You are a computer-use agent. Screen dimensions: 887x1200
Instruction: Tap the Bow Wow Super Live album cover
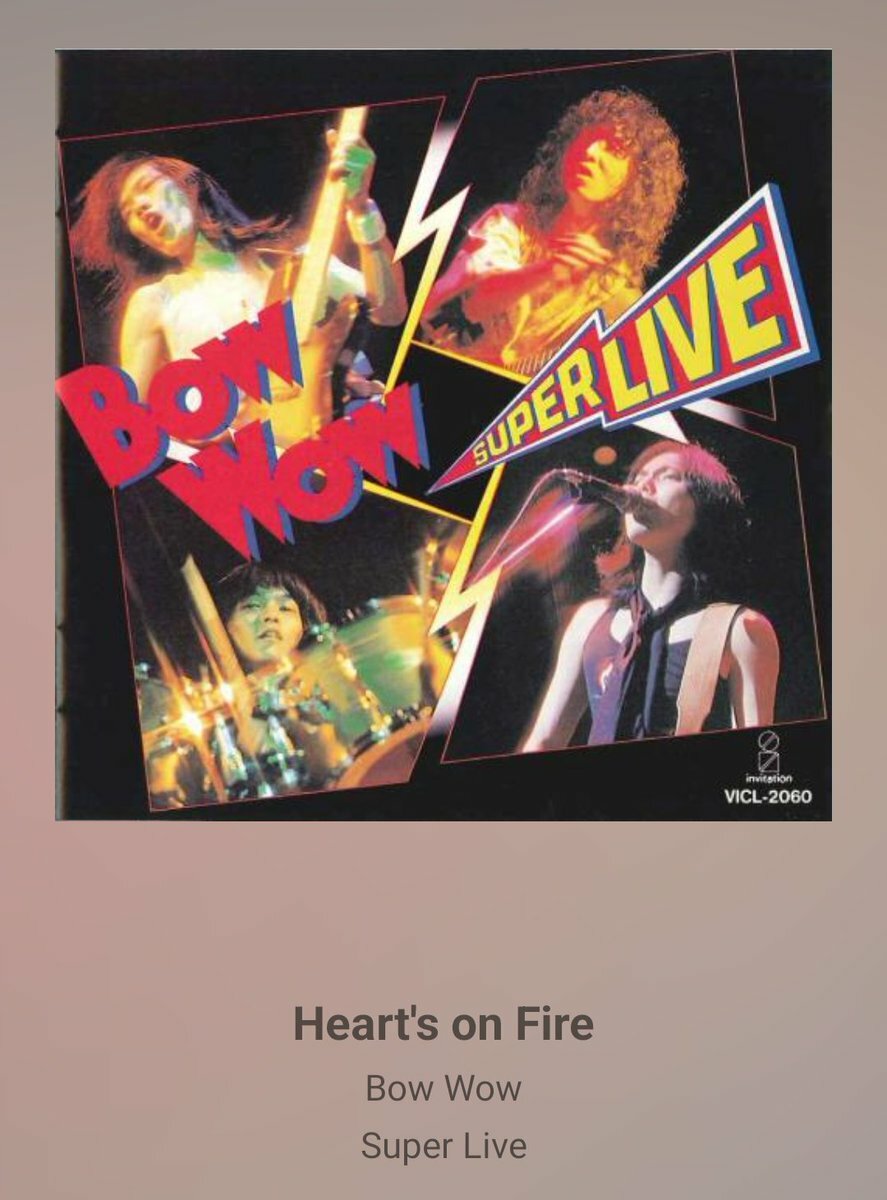click(443, 434)
